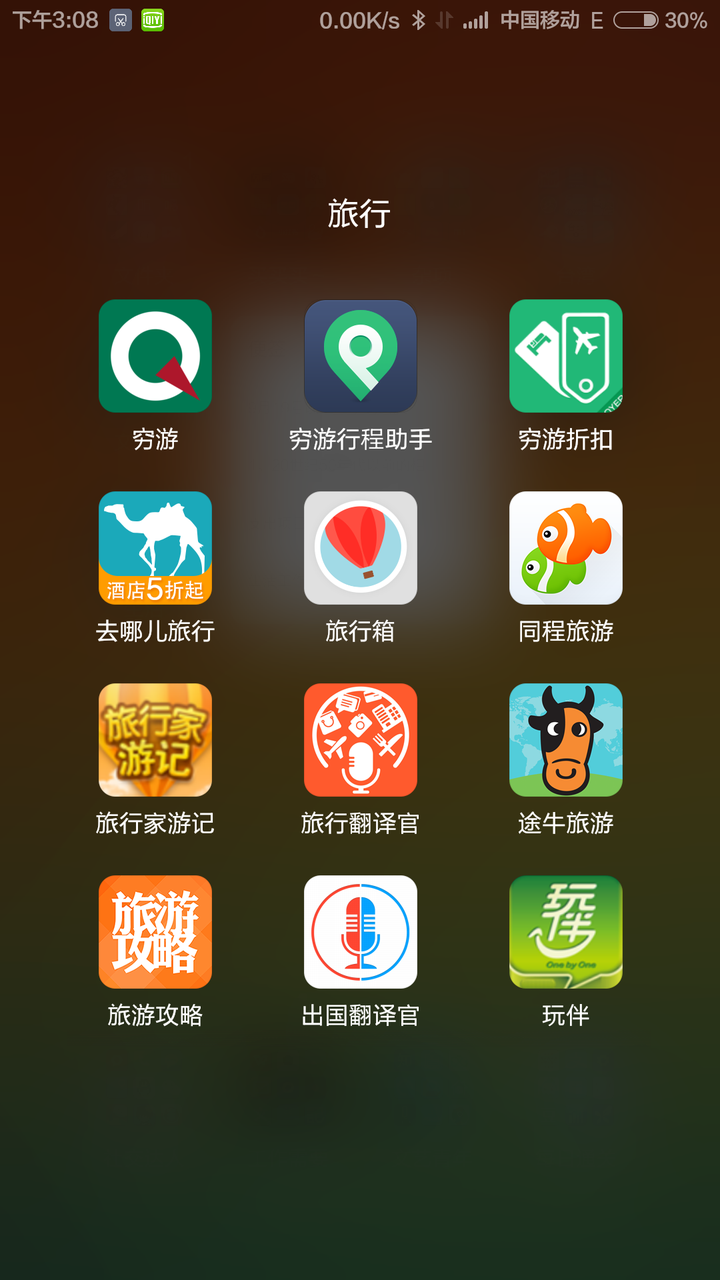The image size is (720, 1280).
Task: Launch the 旅游攻略 travel guide app
Action: point(155,932)
